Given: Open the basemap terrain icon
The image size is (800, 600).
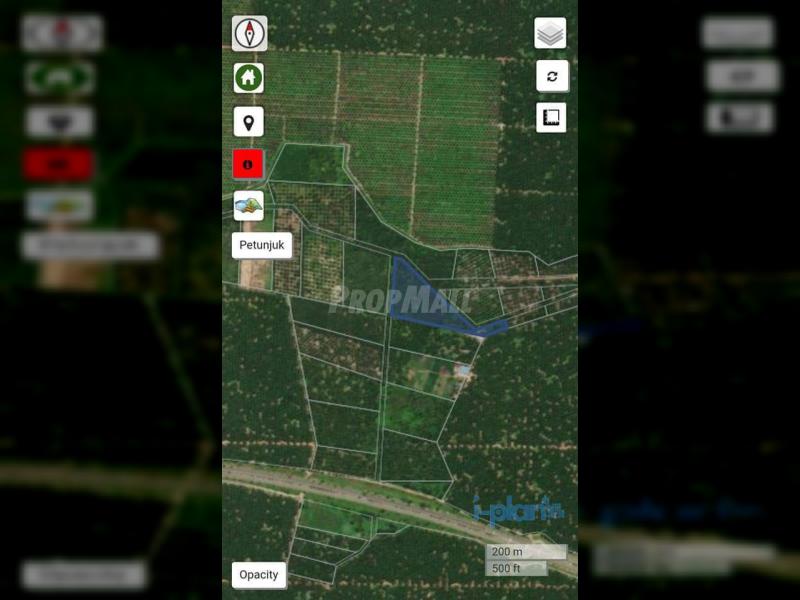Looking at the screenshot, I should pyautogui.click(x=249, y=206).
